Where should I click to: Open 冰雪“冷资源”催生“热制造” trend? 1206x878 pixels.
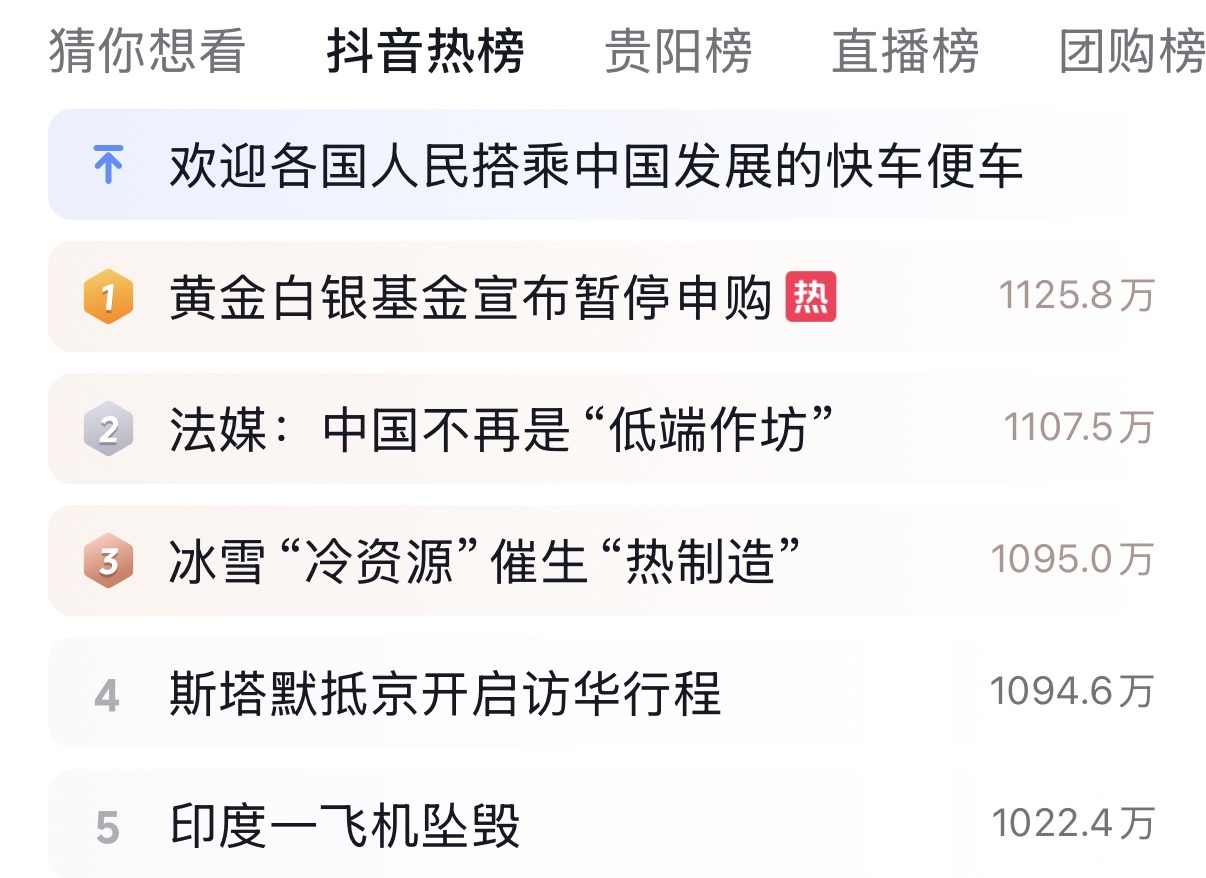[x=486, y=561]
